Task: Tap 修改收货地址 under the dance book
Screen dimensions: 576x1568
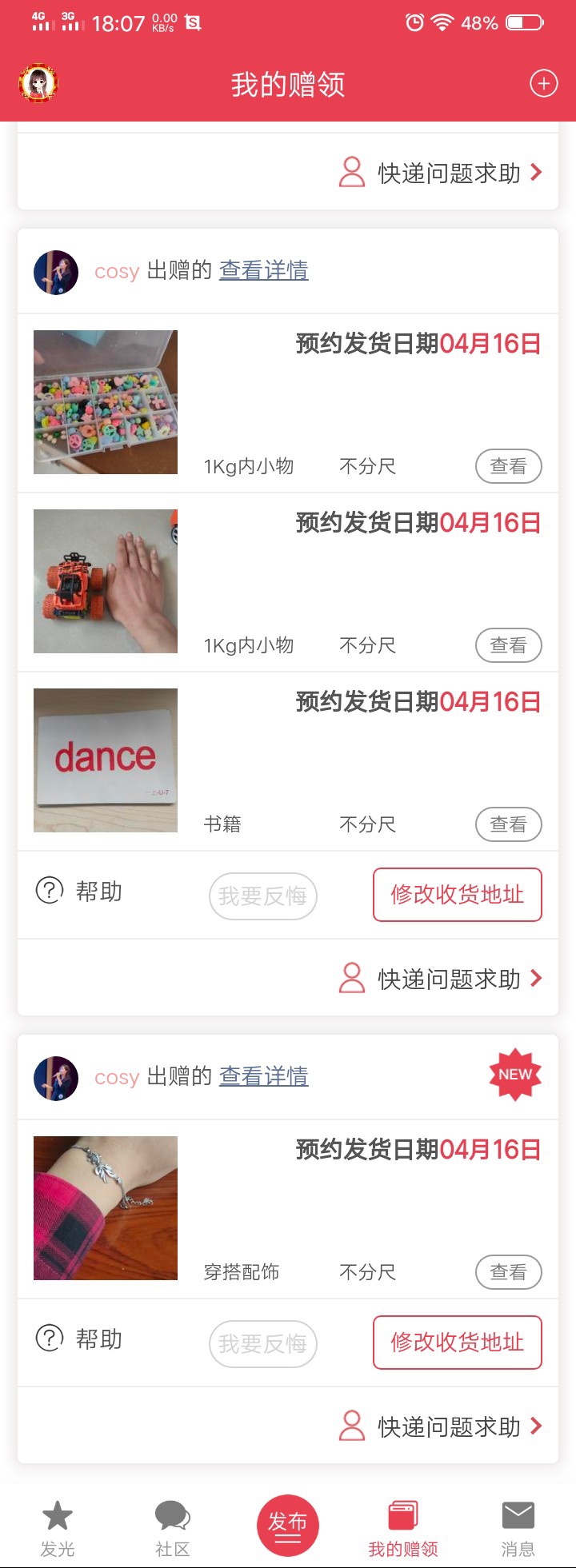Action: click(x=457, y=895)
